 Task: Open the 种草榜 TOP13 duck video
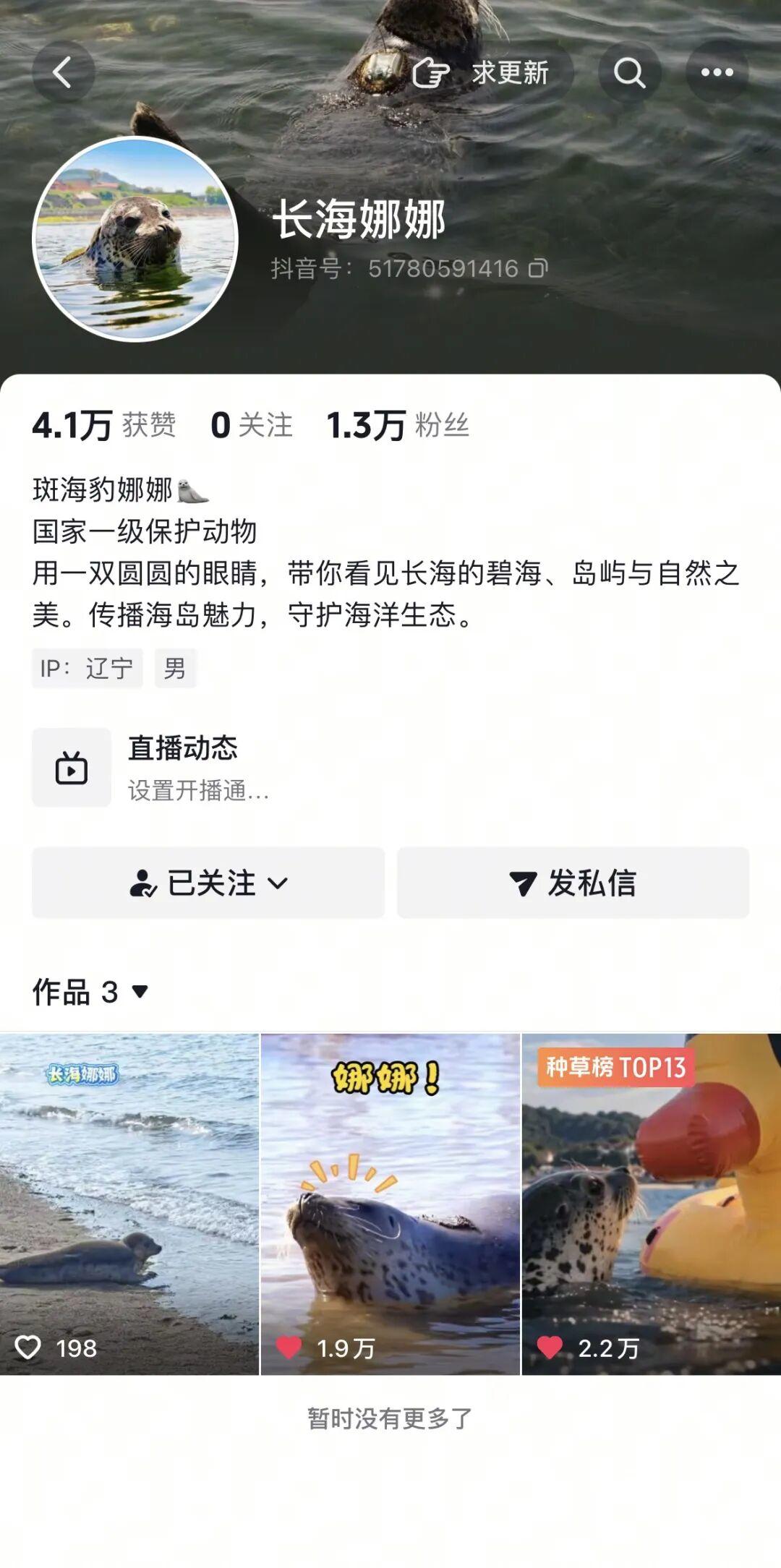[x=652, y=1204]
